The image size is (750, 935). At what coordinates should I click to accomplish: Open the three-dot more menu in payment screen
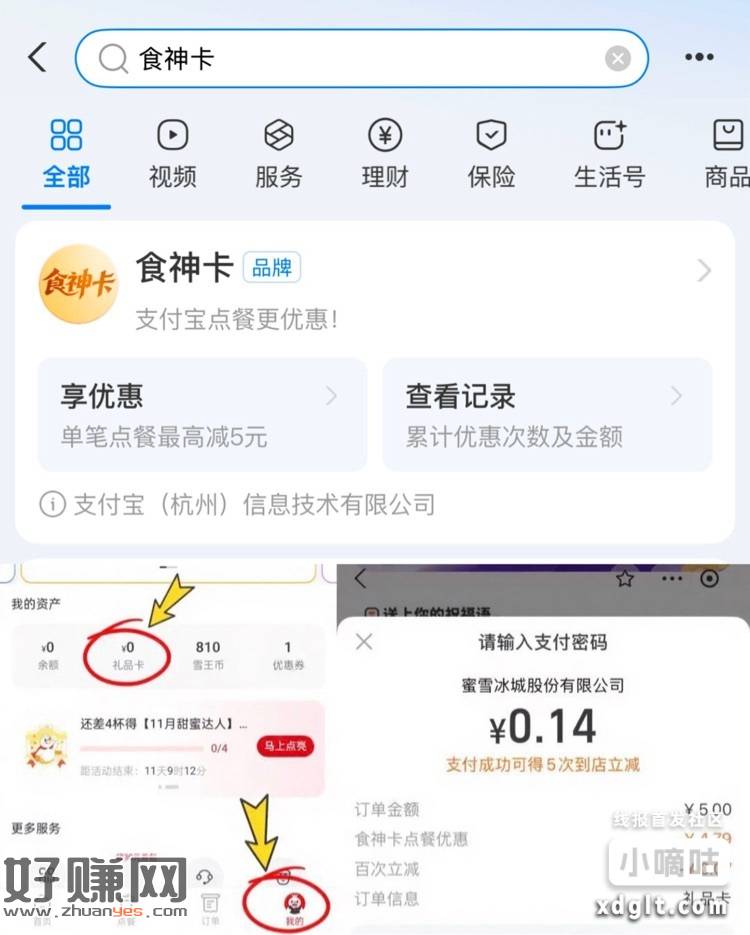671,578
